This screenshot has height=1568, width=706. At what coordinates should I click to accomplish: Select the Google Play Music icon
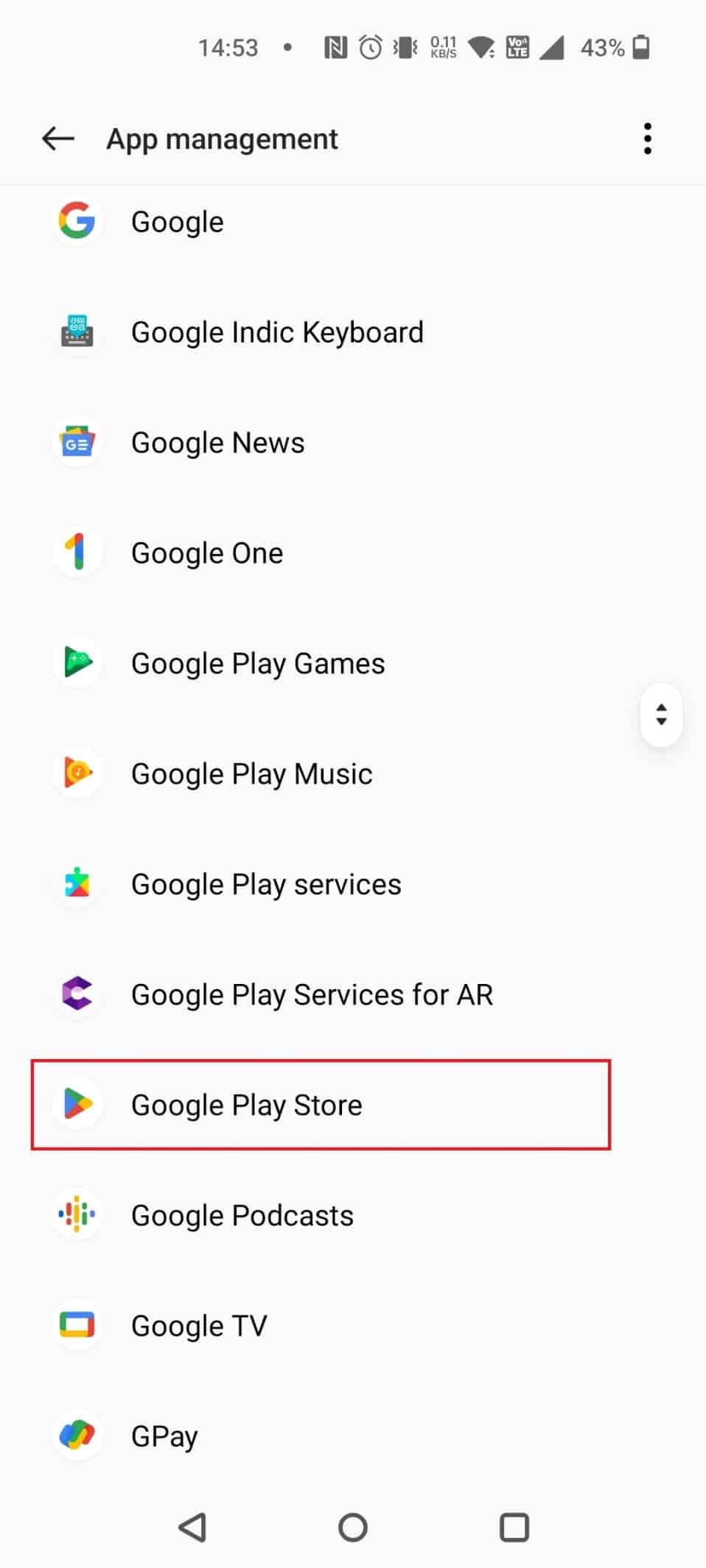point(77,773)
